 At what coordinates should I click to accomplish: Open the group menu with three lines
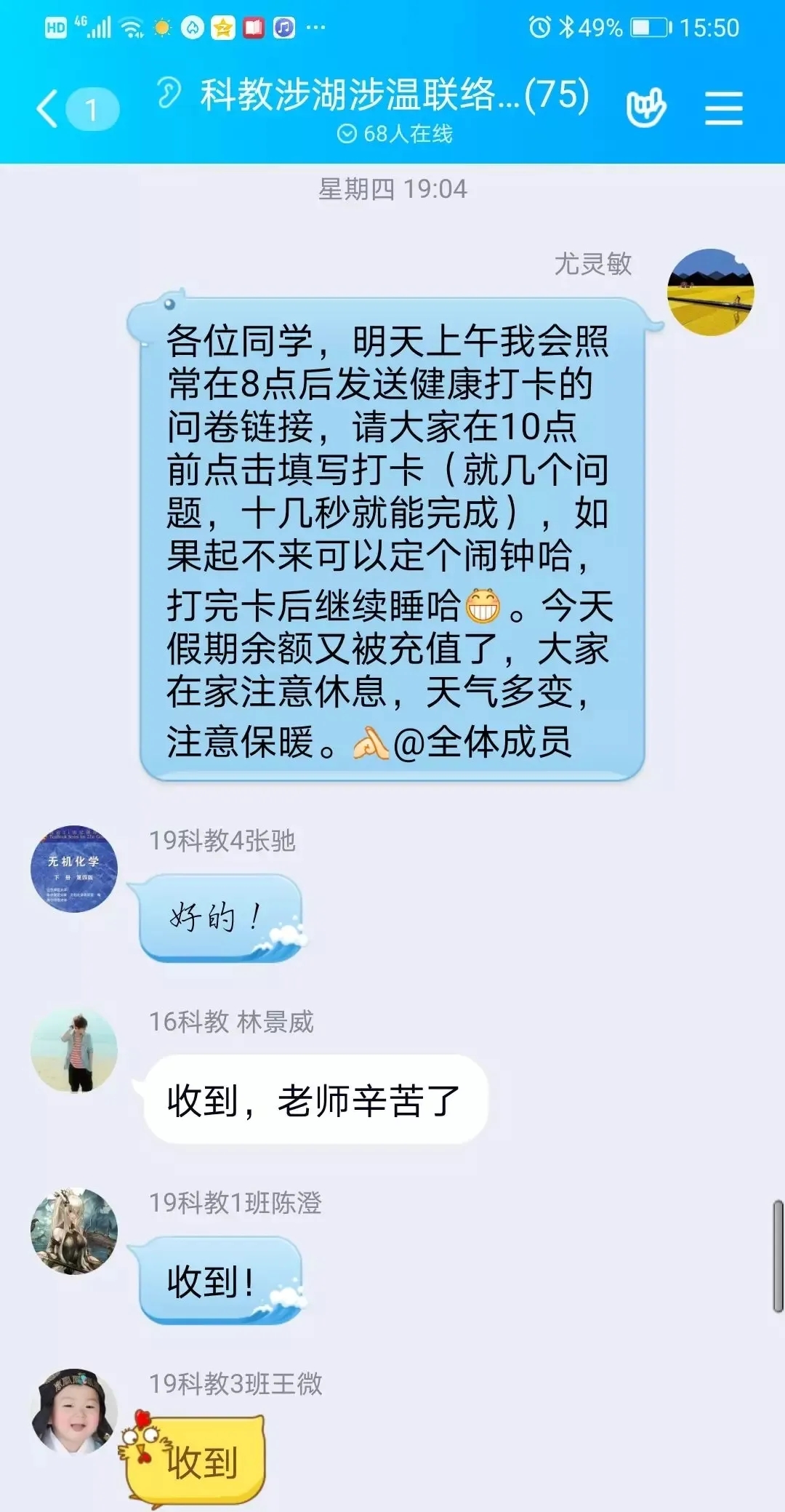point(723,109)
